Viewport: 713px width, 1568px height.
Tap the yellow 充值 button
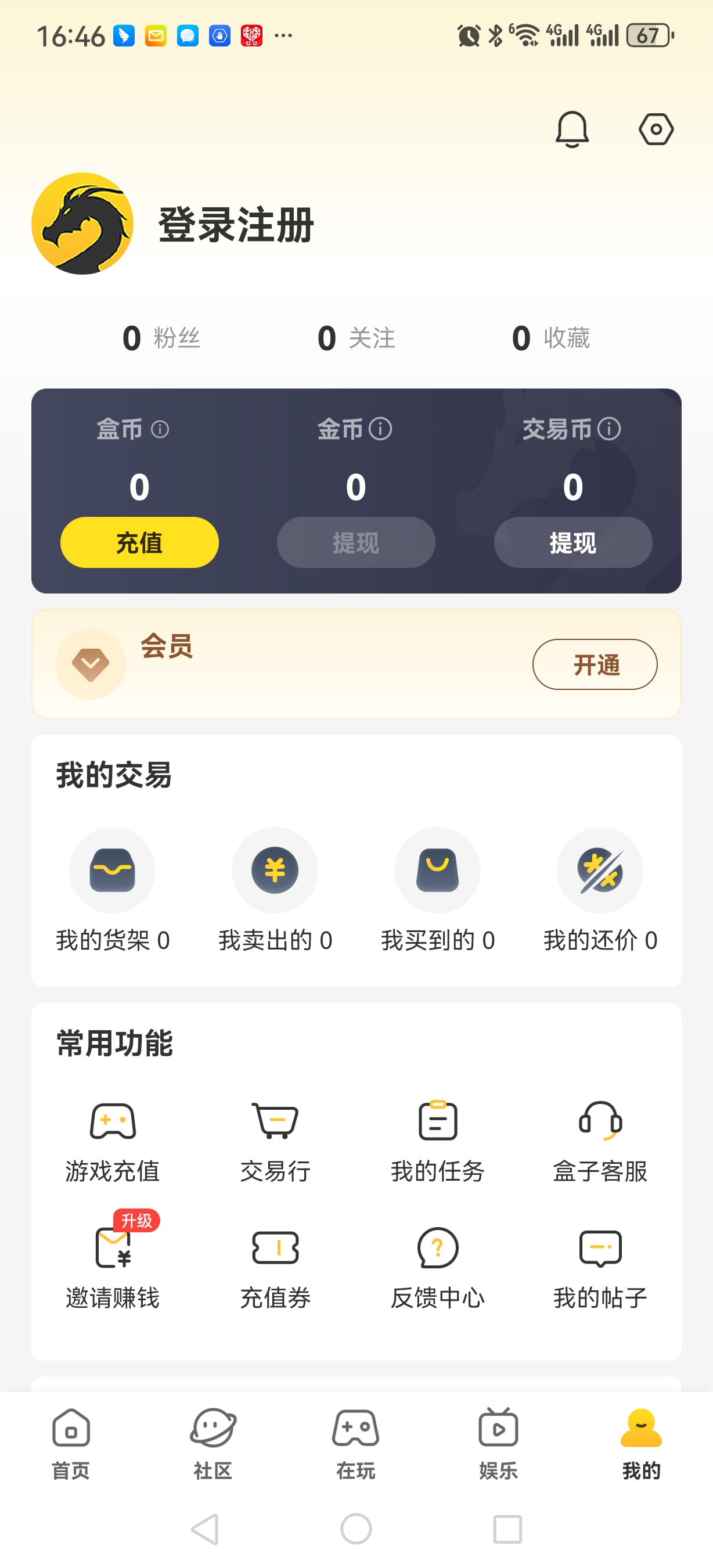[139, 543]
